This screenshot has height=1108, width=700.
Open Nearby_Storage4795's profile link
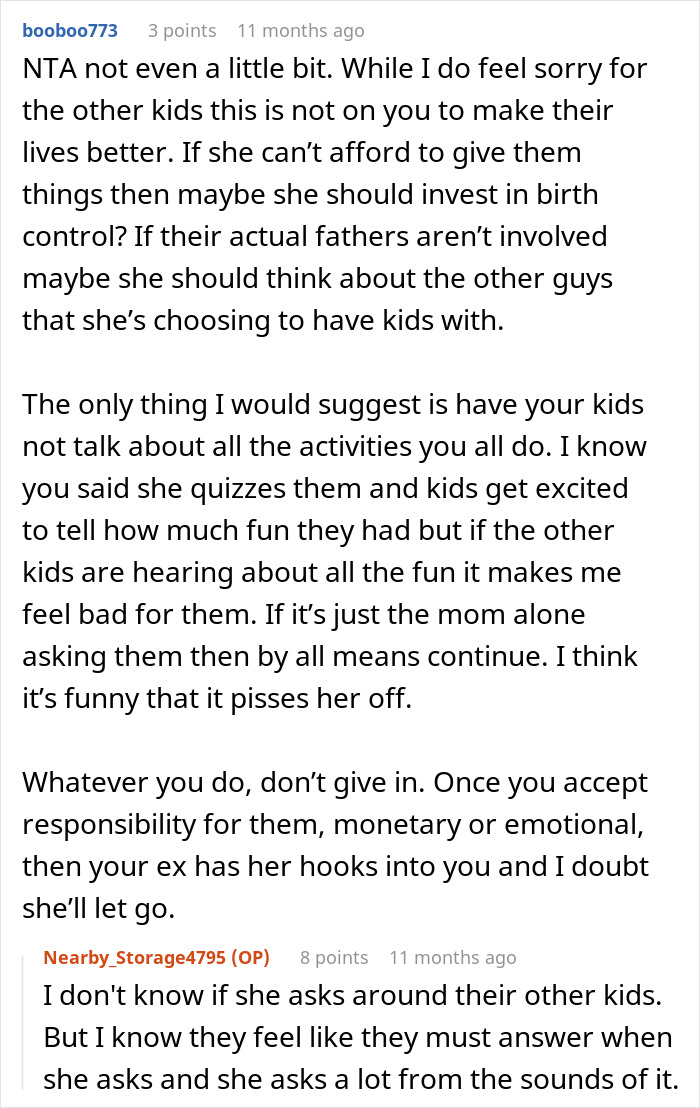[x=133, y=957]
